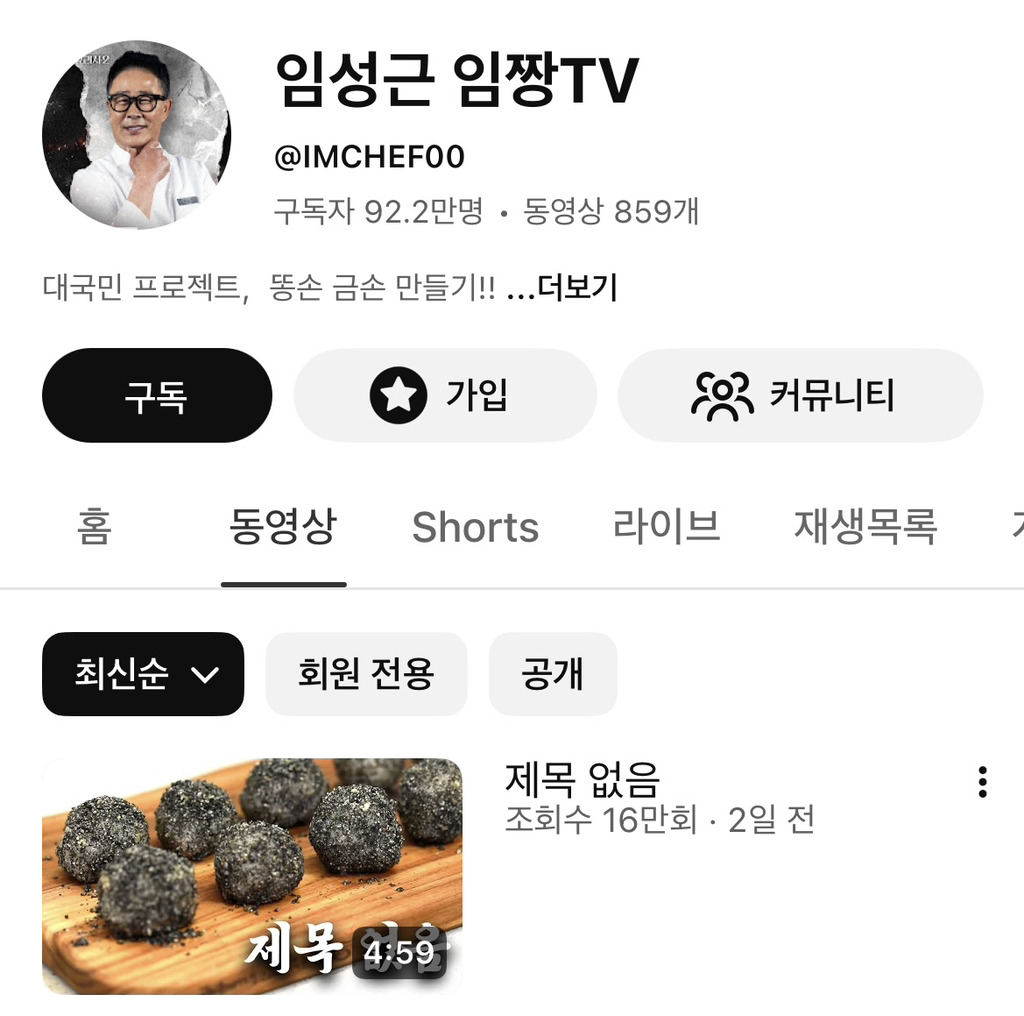Go to the 재생목록 tab
The width and height of the screenshot is (1024, 1016).
(x=865, y=527)
